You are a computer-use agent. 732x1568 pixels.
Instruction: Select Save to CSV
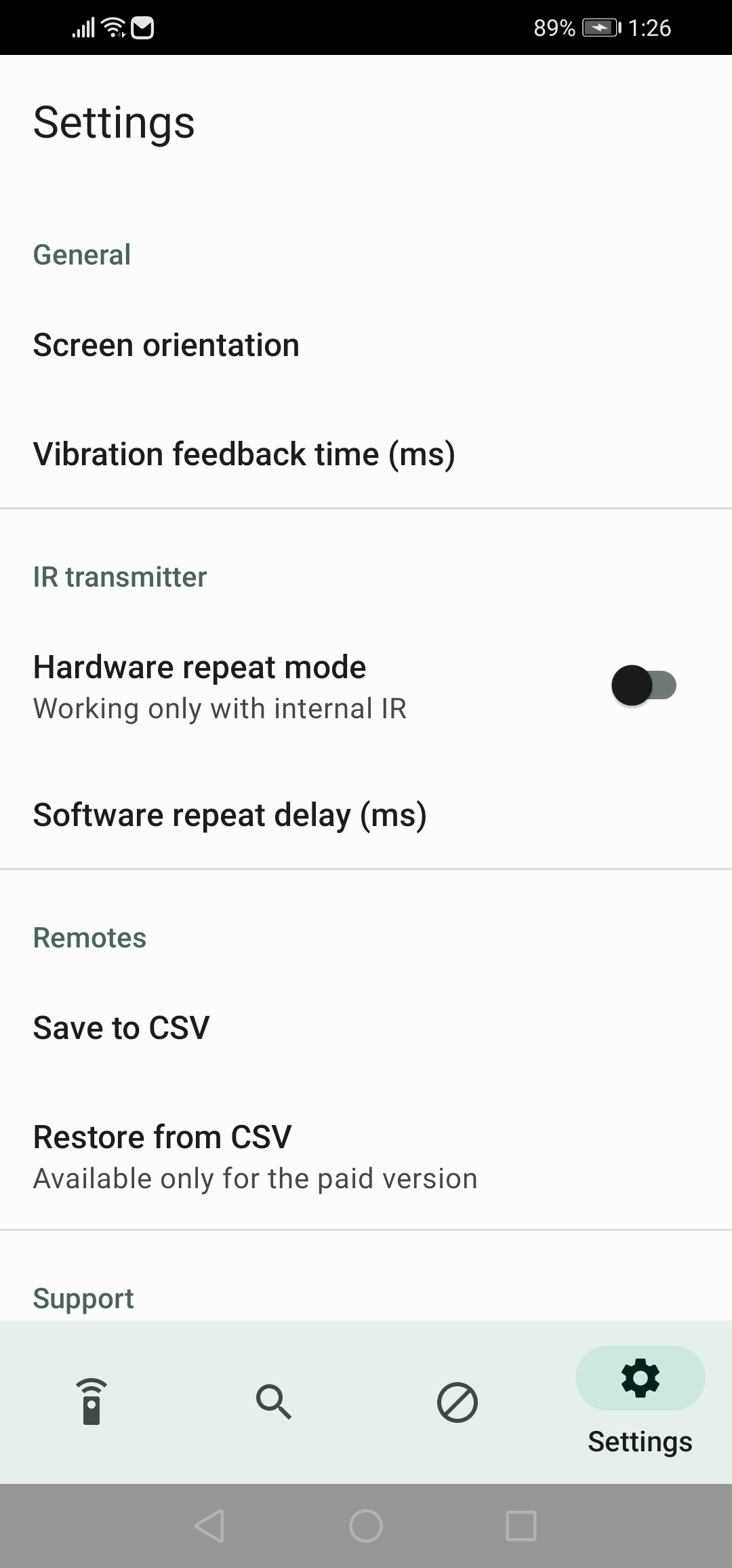point(121,1027)
